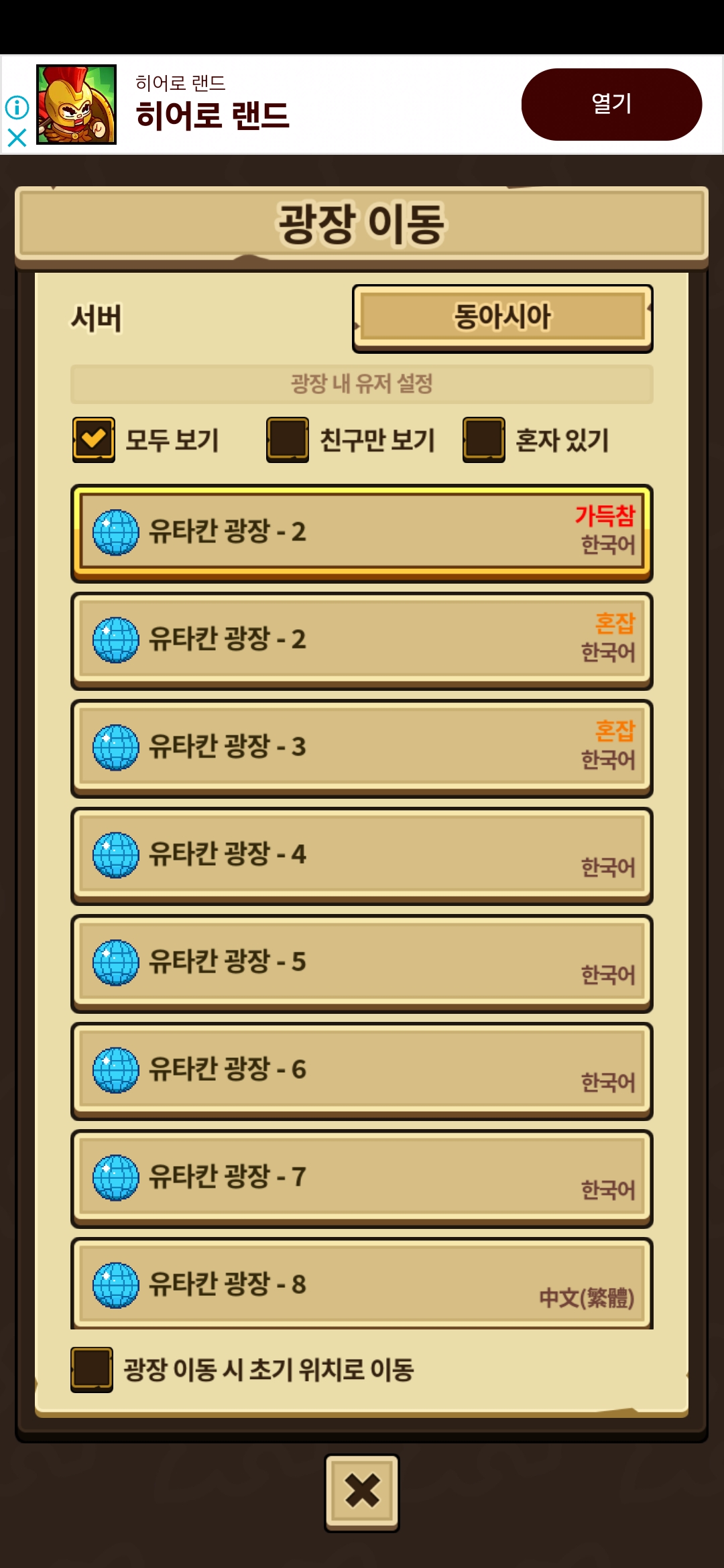Image resolution: width=724 pixels, height=1568 pixels.
Task: Dismiss the 히어로 랜드 ad banner
Action: (17, 138)
